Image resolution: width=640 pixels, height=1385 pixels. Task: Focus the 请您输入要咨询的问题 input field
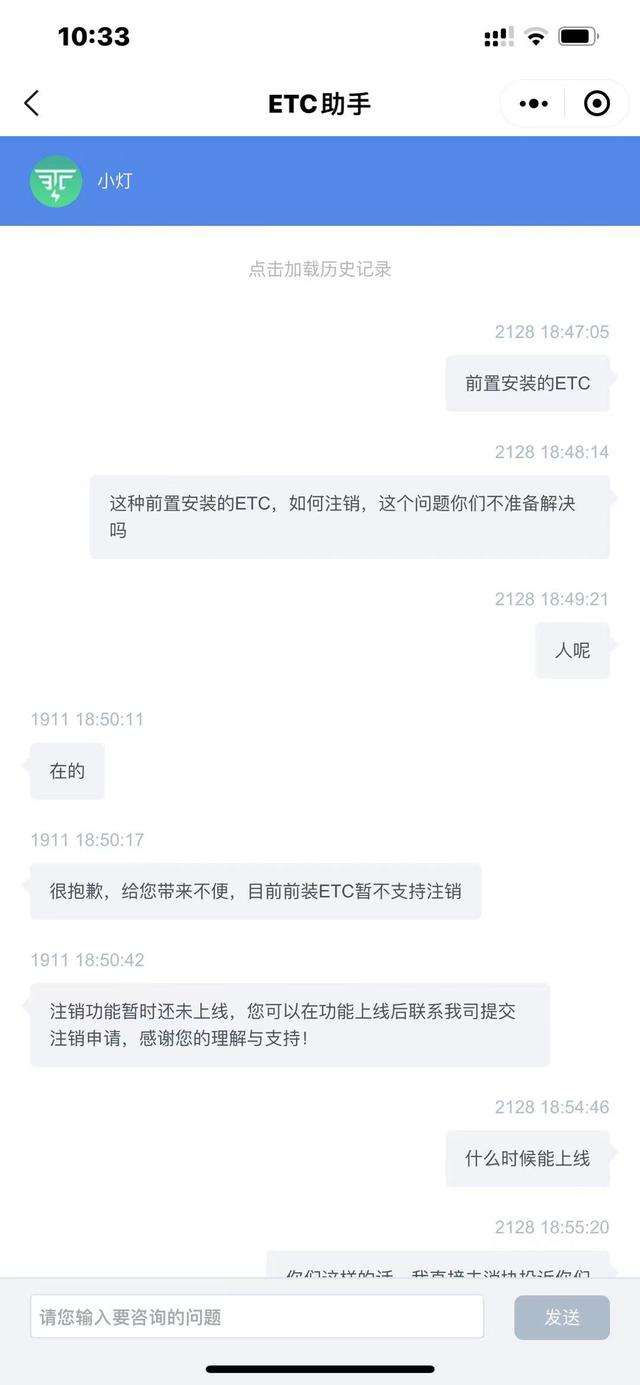[257, 1316]
